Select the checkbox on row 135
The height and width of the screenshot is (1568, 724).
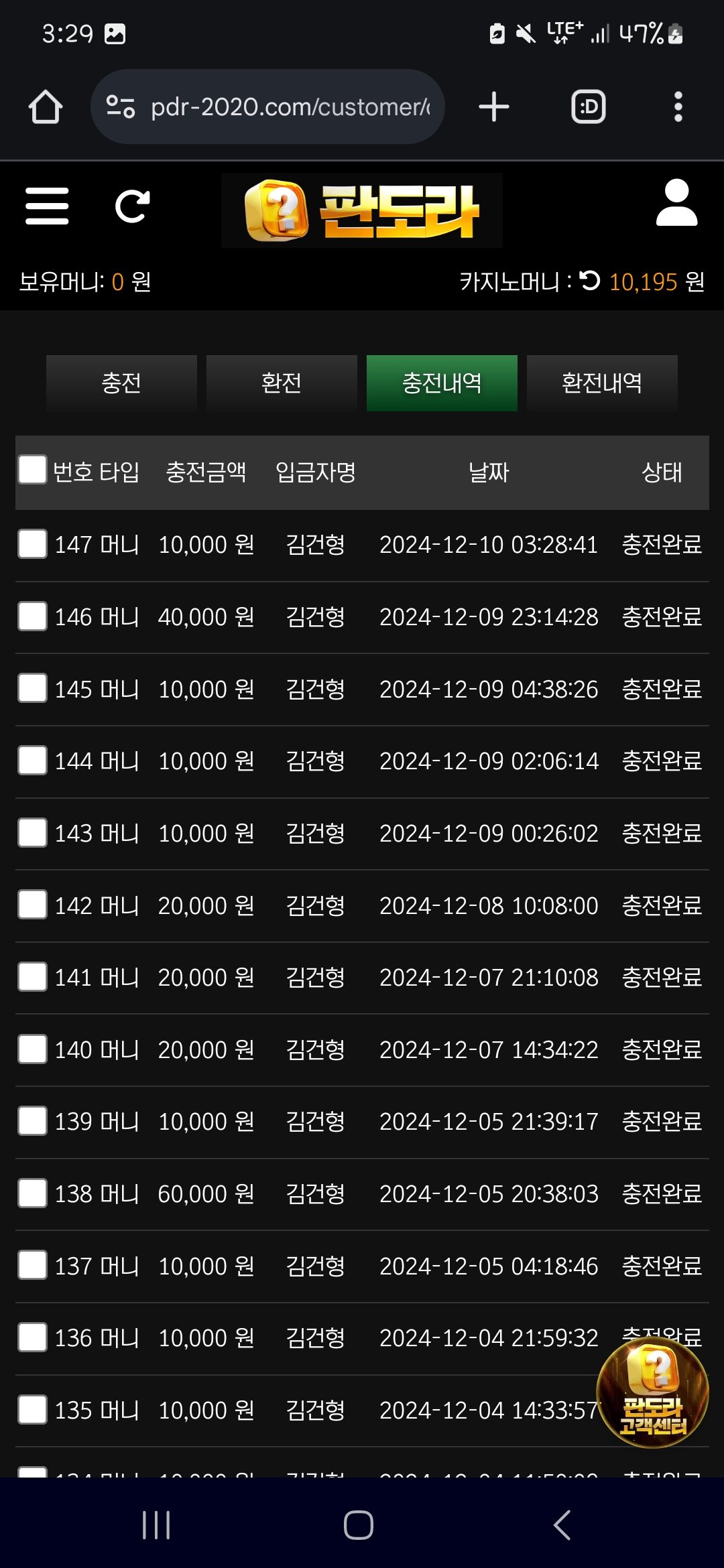pyautogui.click(x=32, y=1410)
